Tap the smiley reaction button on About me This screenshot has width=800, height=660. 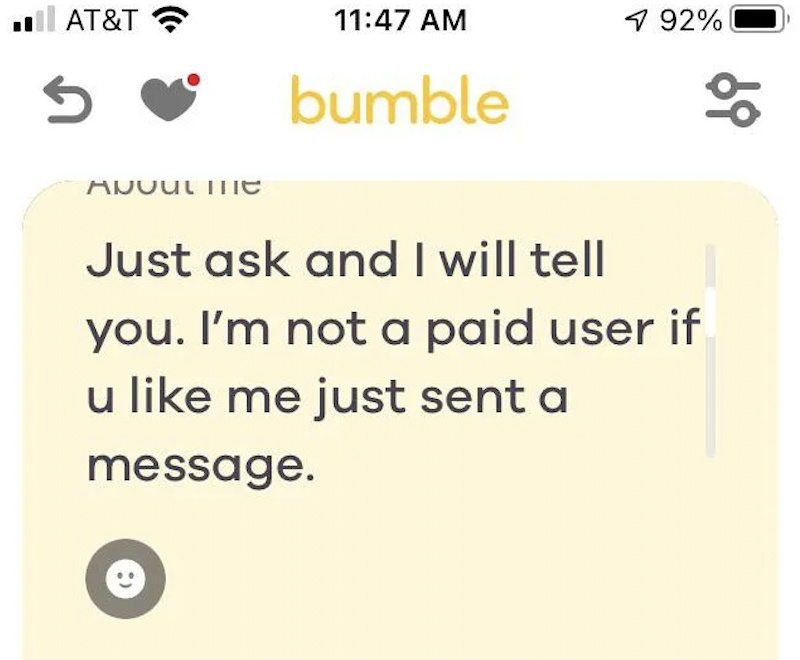coord(125,579)
